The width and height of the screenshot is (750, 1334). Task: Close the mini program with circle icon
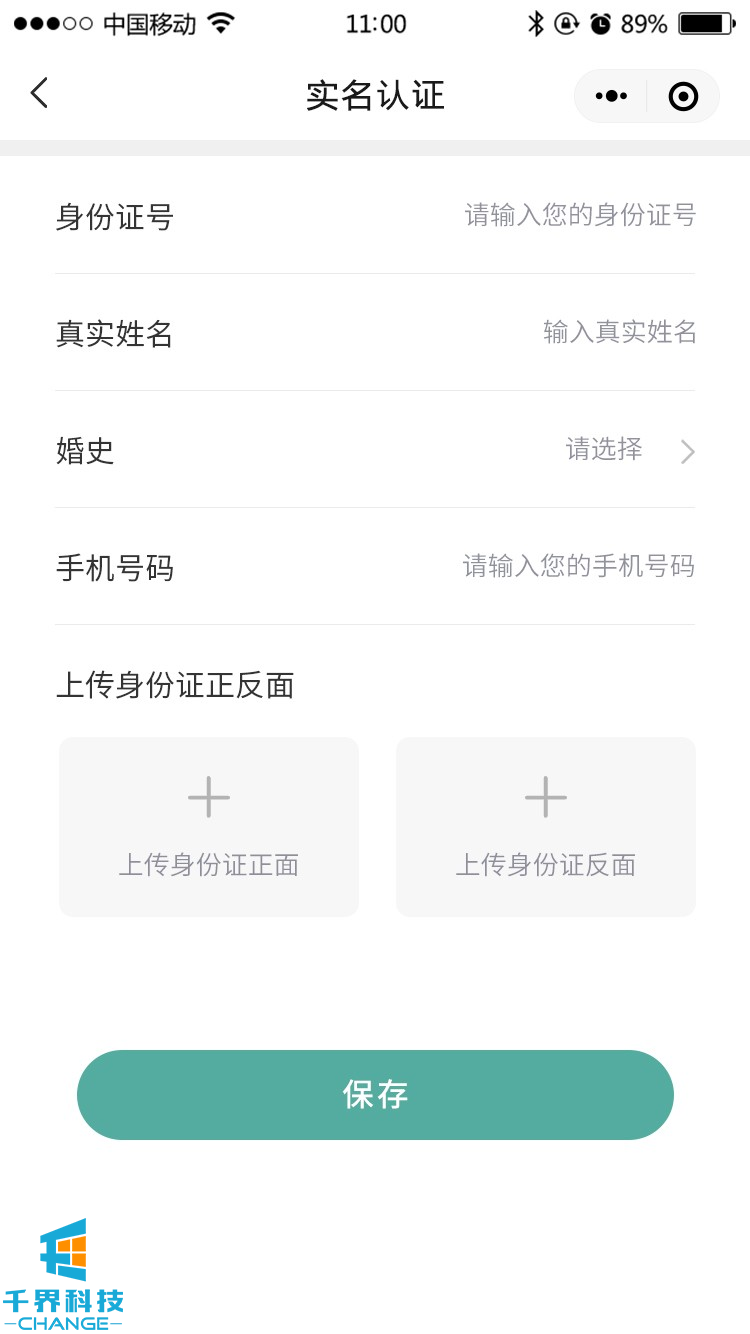[683, 96]
